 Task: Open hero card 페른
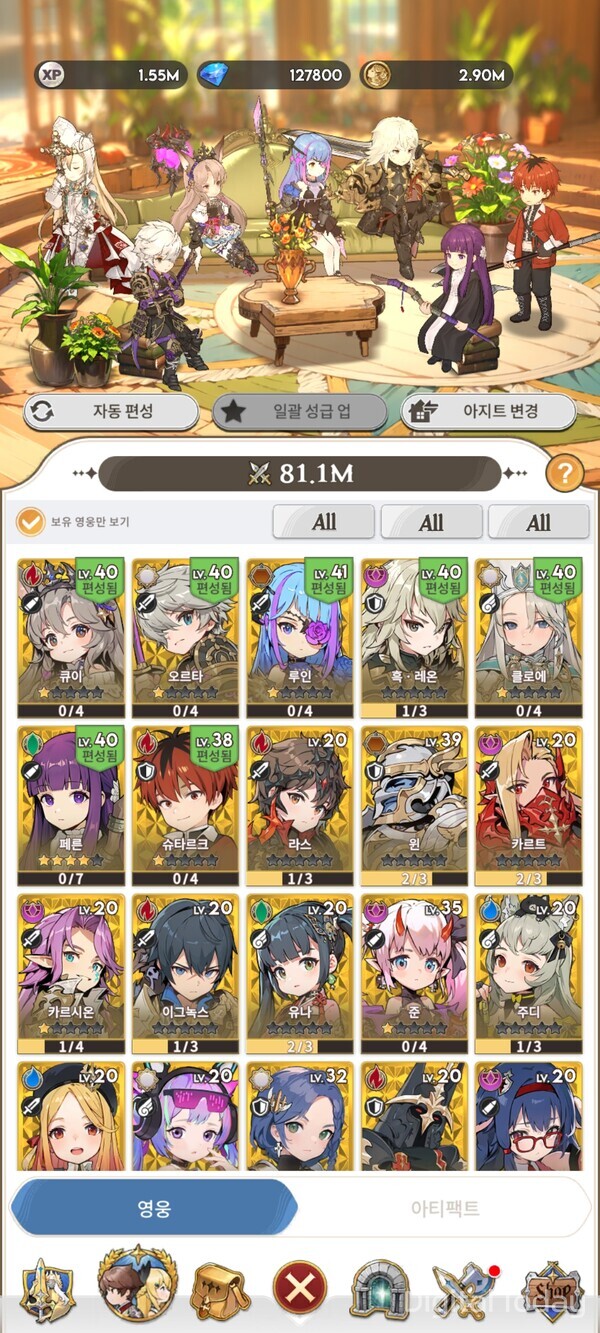pos(71,804)
